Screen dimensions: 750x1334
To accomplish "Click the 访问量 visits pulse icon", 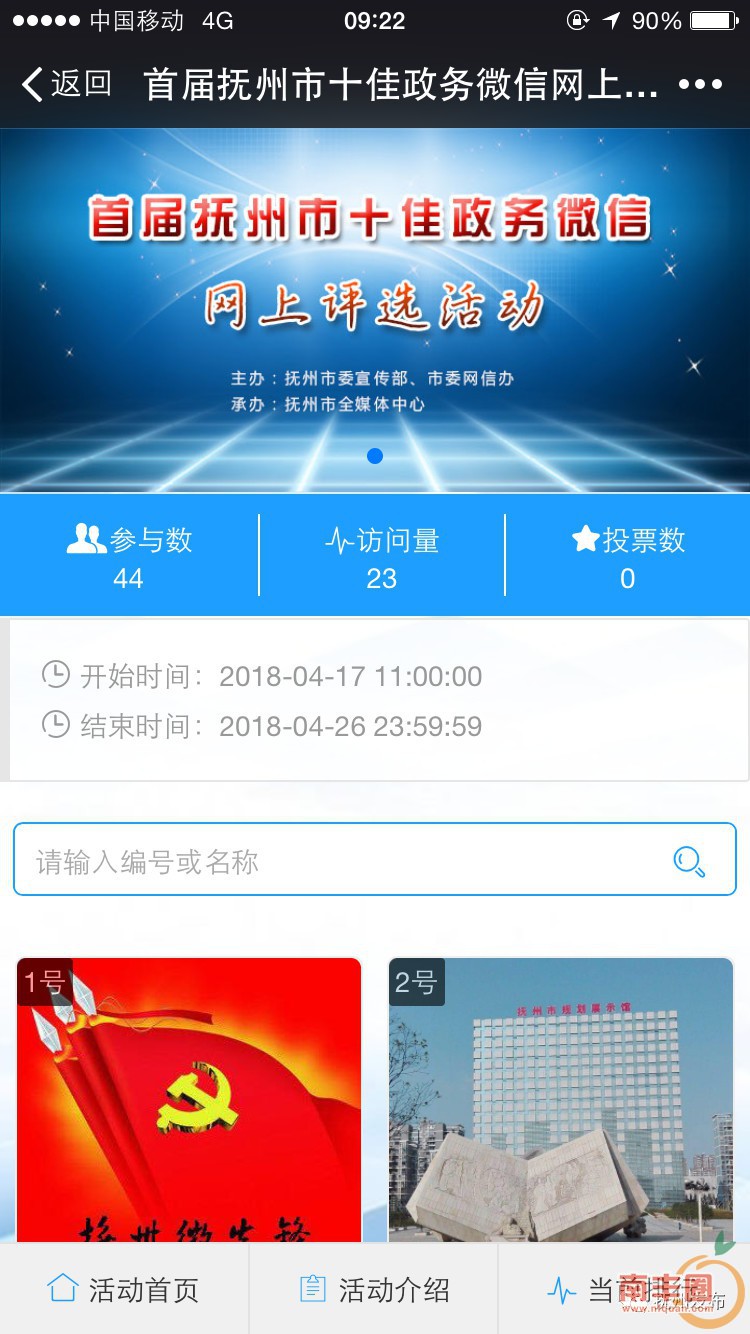I will pos(340,539).
